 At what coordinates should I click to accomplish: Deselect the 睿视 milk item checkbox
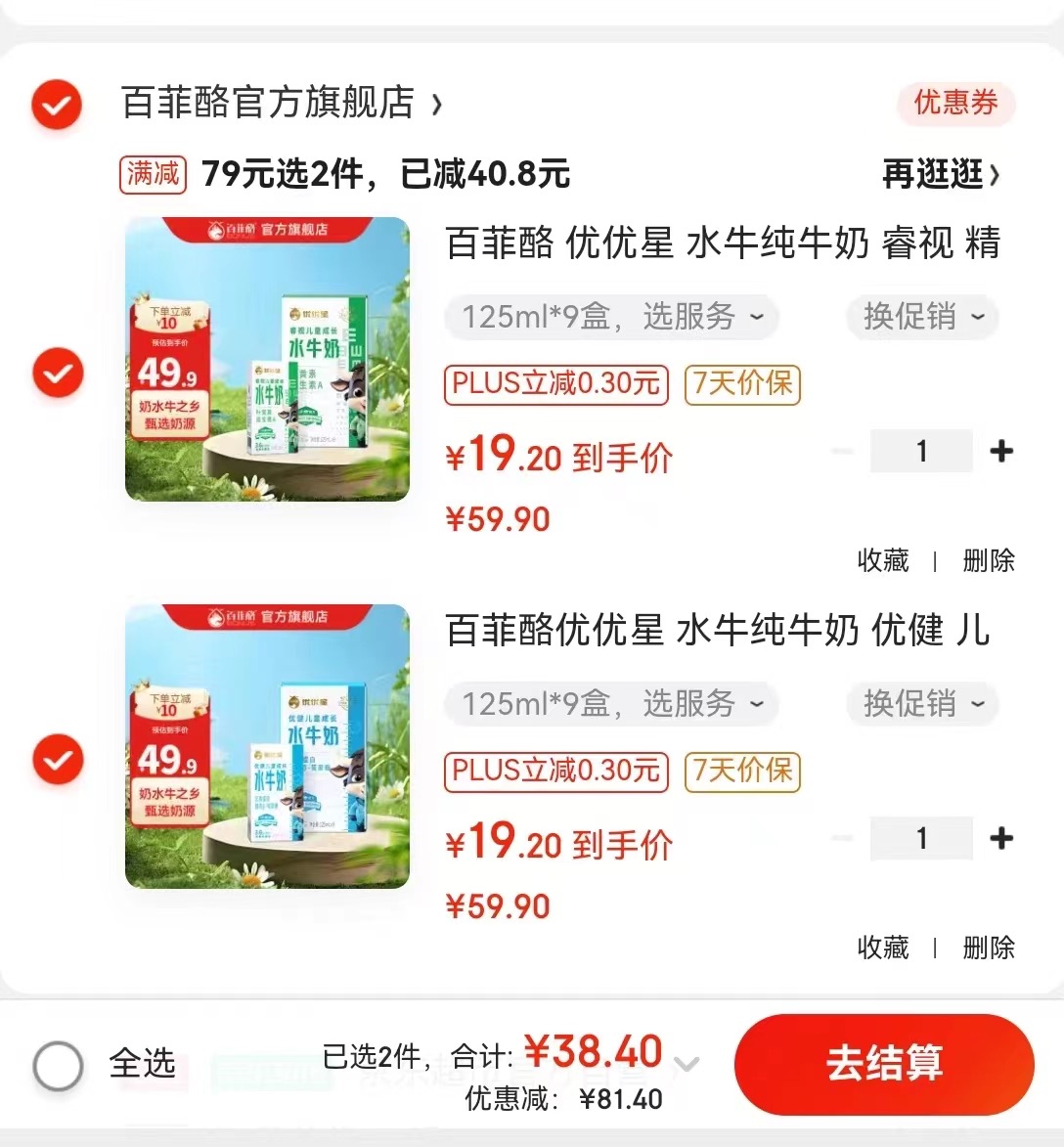(58, 373)
